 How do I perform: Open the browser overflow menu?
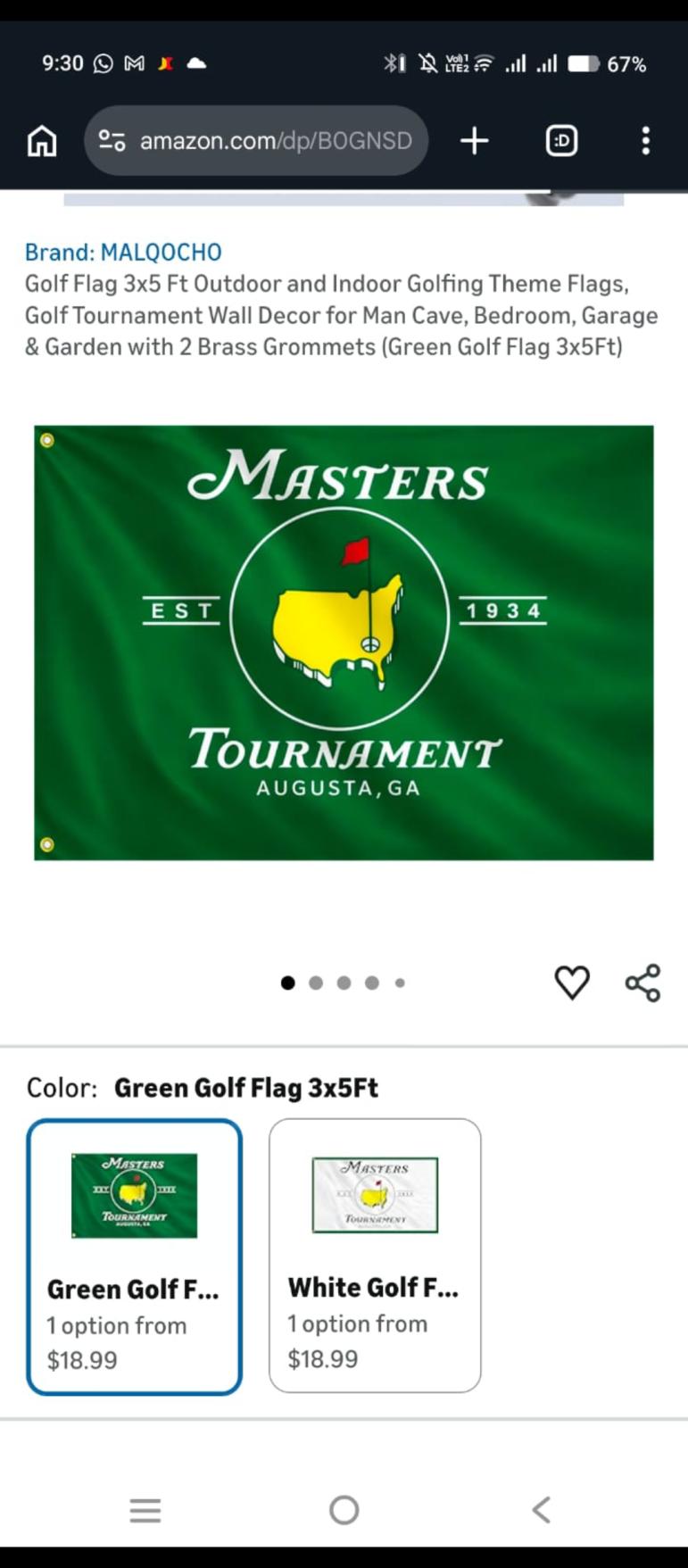click(x=645, y=141)
